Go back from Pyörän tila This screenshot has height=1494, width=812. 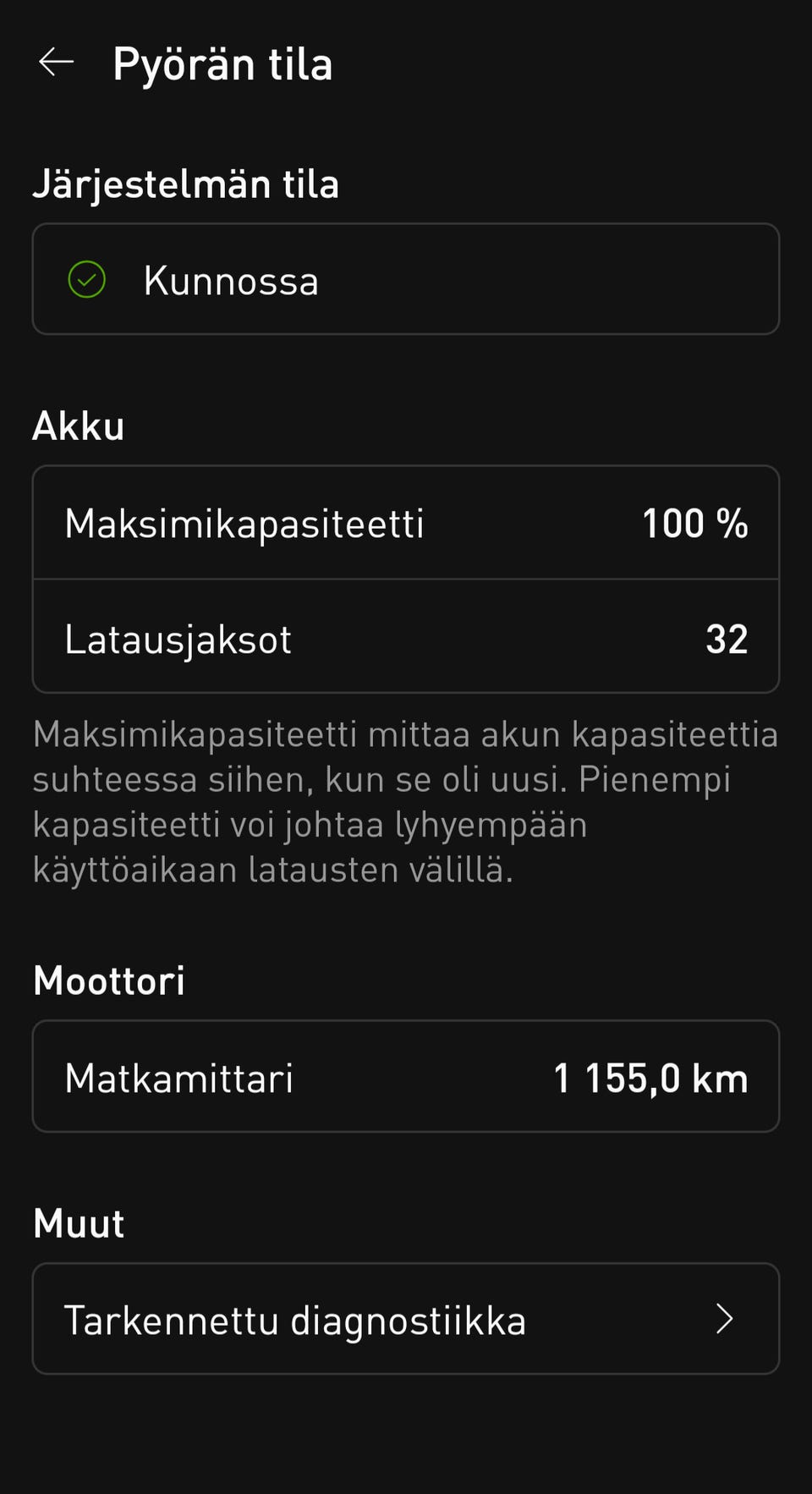(x=57, y=63)
